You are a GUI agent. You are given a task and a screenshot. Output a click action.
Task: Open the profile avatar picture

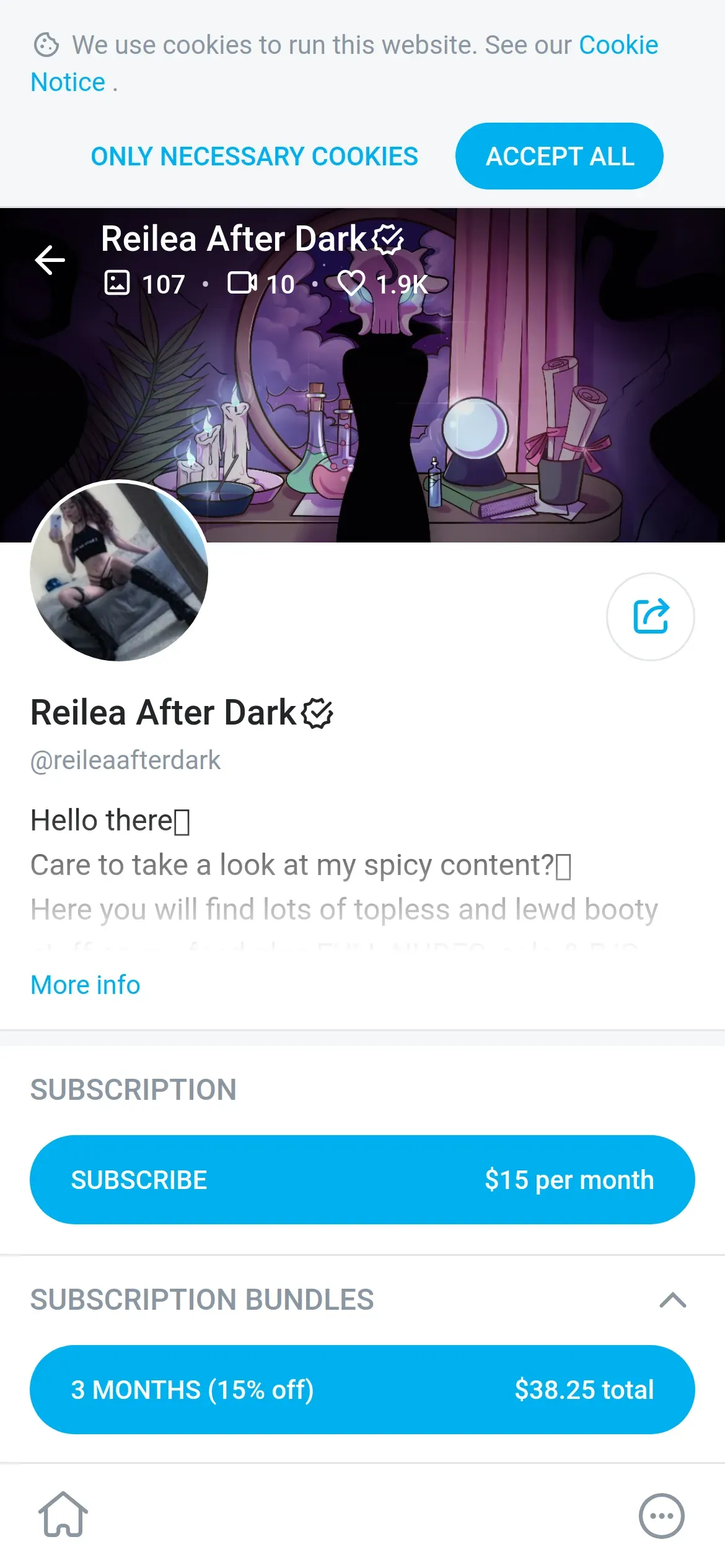click(x=119, y=571)
